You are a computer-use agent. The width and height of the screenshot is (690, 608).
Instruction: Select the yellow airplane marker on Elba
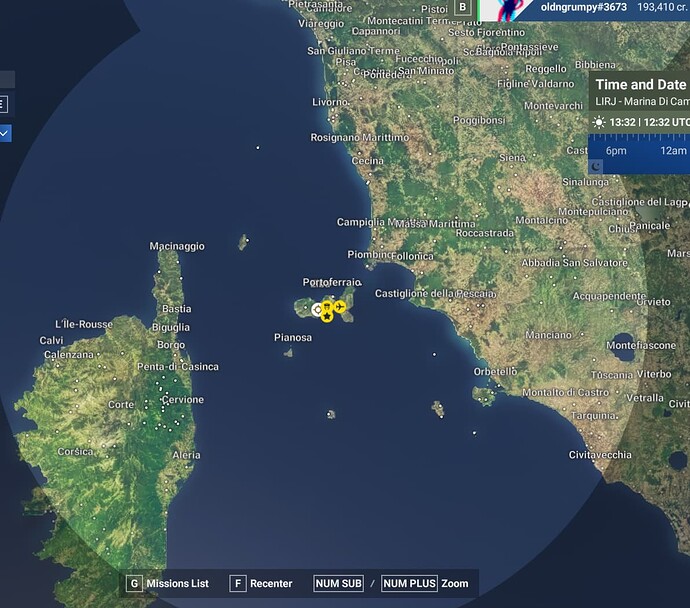(340, 306)
